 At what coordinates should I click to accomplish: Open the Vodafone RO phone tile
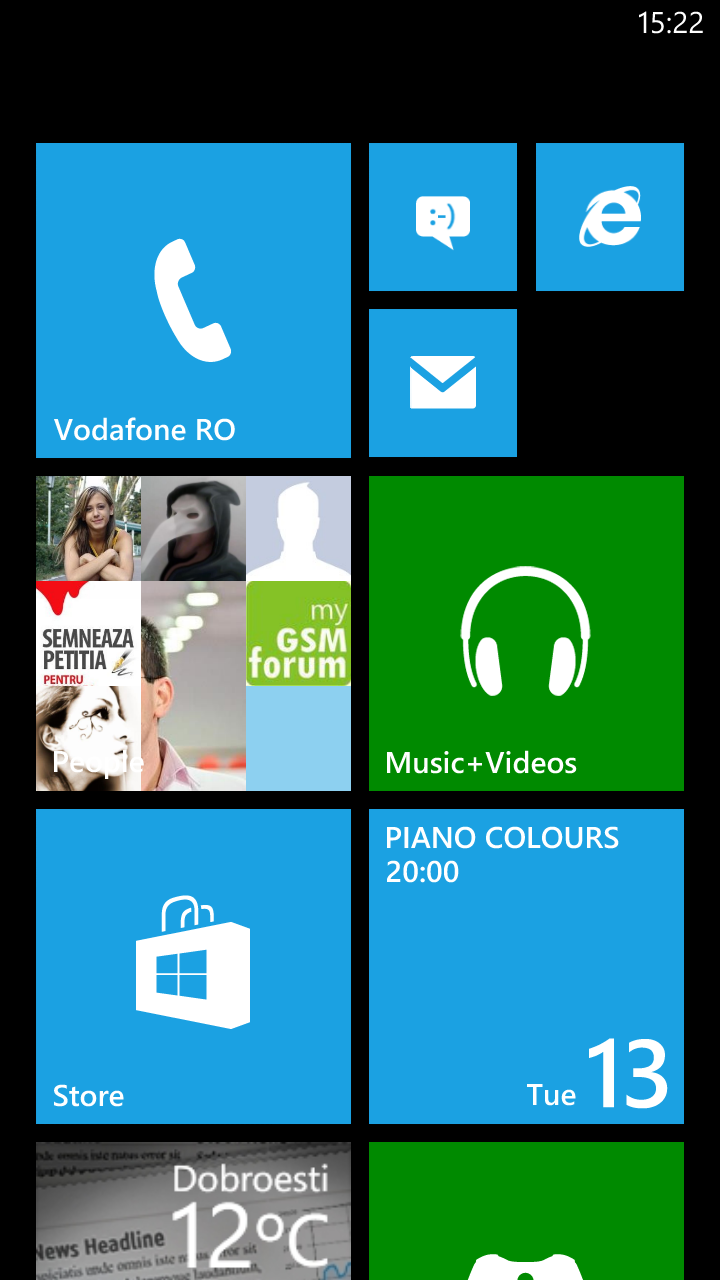point(193,300)
